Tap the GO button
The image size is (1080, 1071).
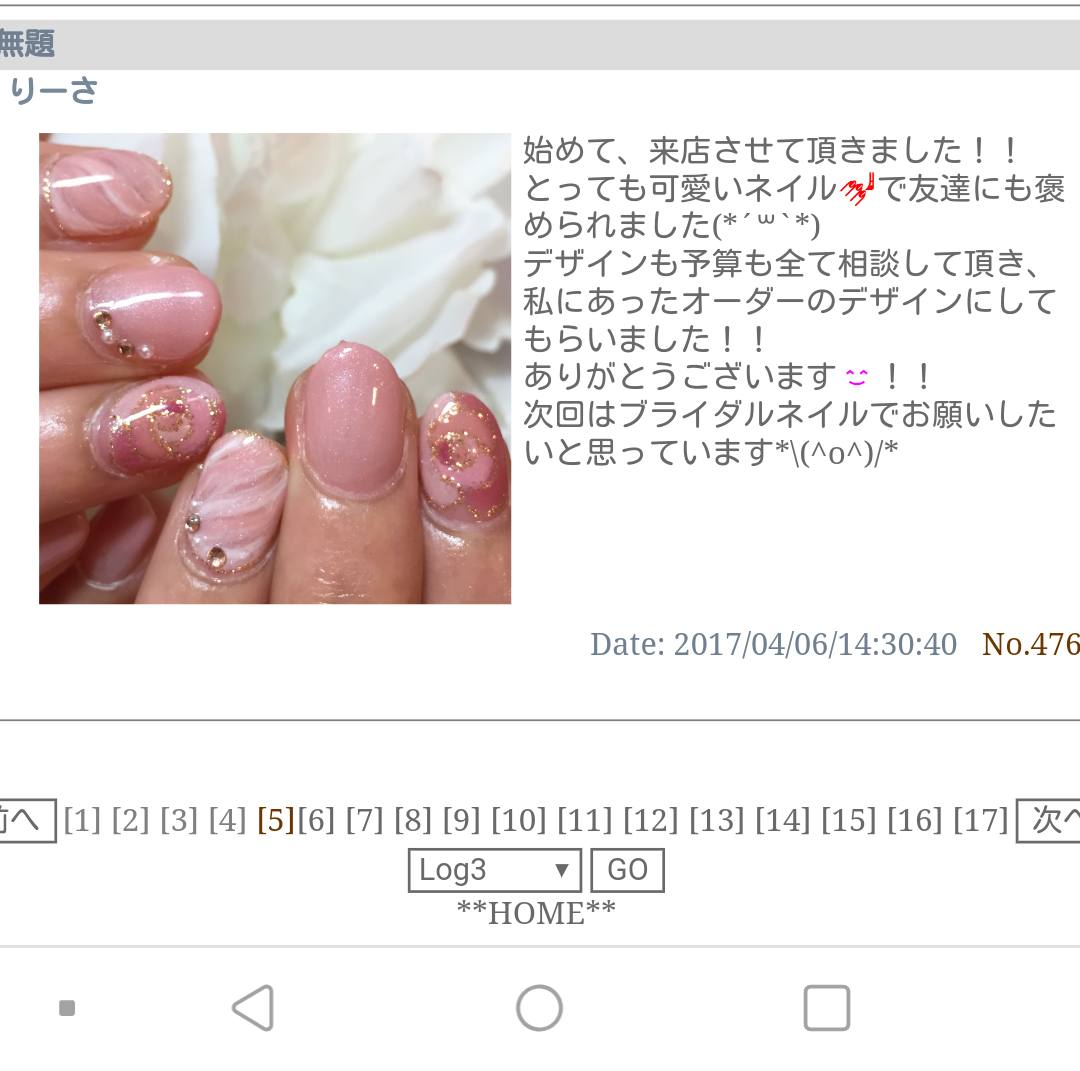point(627,870)
